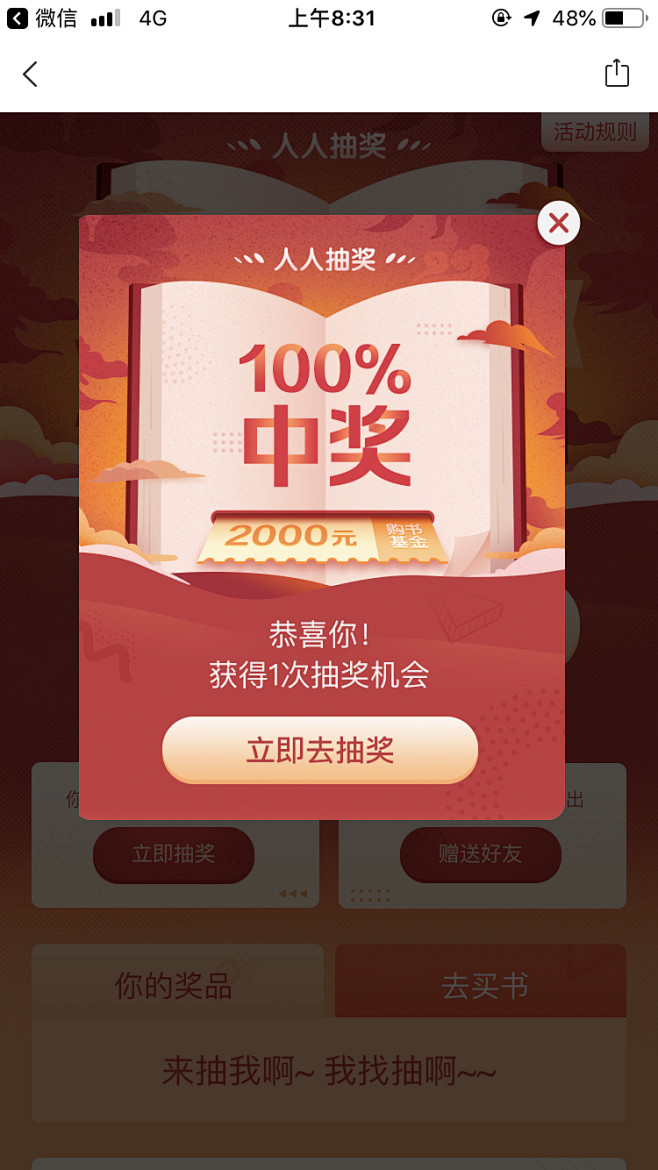Switch to the 去买书 tab
Image resolution: width=658 pixels, height=1170 pixels.
[x=484, y=986]
